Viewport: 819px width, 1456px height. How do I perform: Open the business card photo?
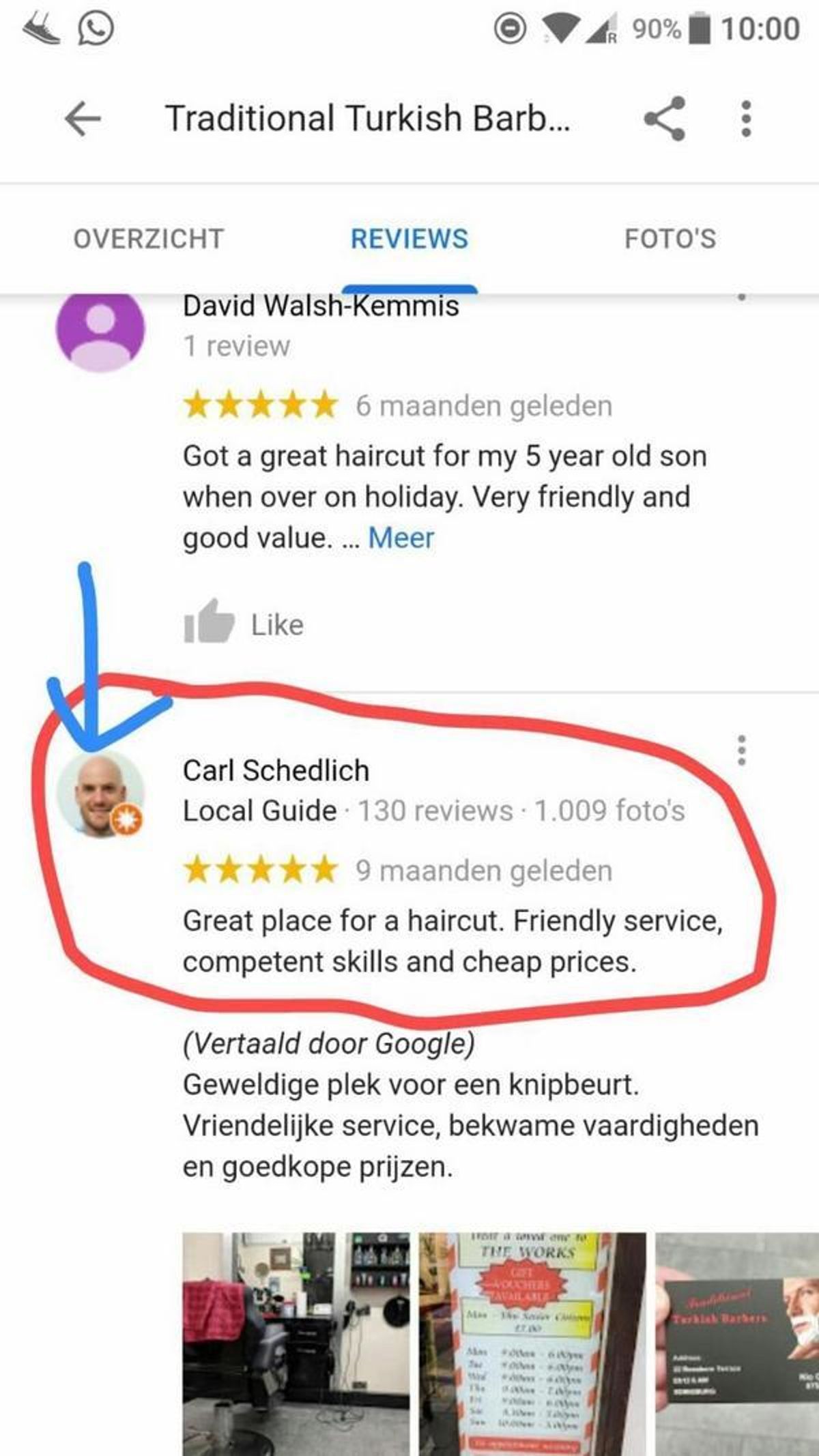tap(737, 1343)
